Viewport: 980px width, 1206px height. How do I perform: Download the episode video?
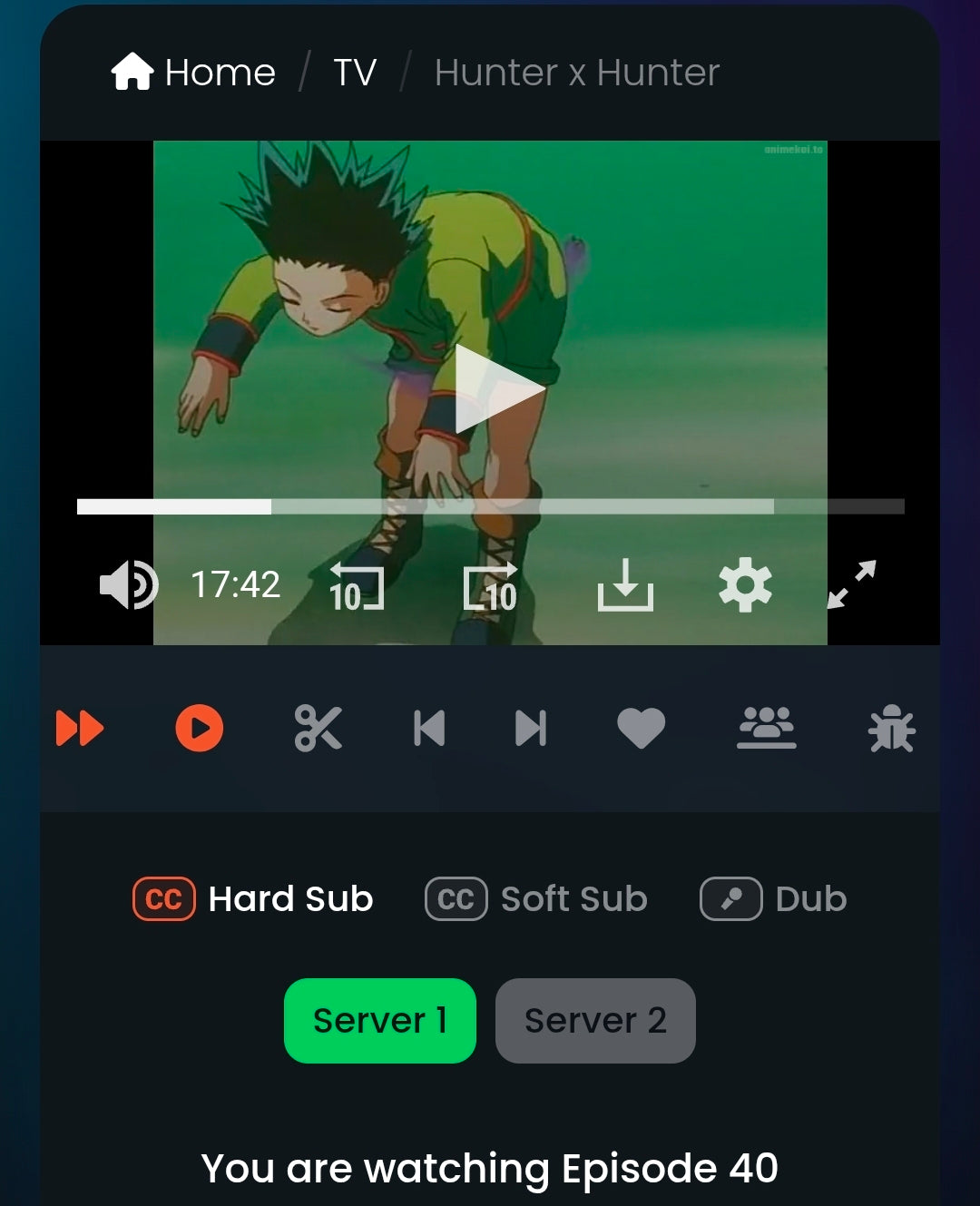625,585
